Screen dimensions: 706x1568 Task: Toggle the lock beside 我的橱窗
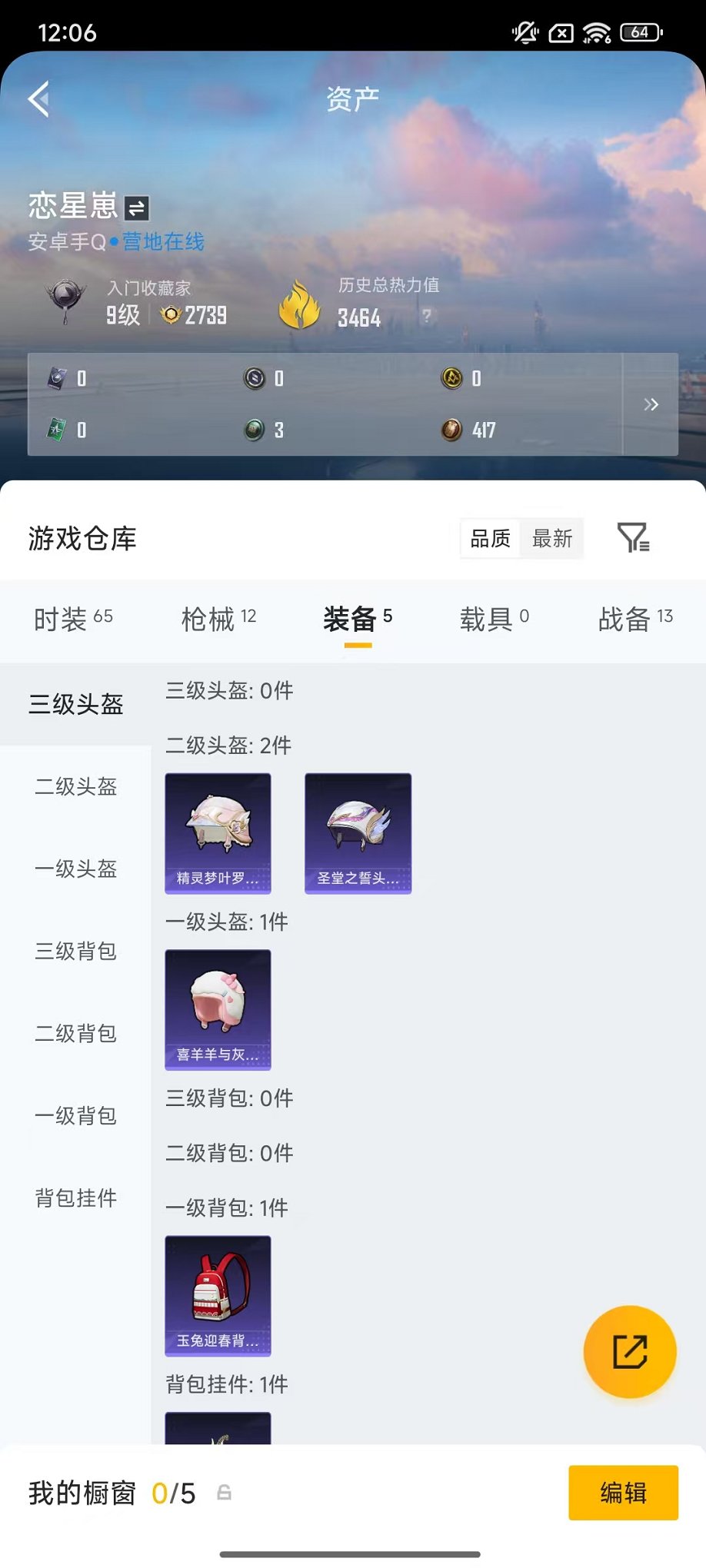point(224,1491)
